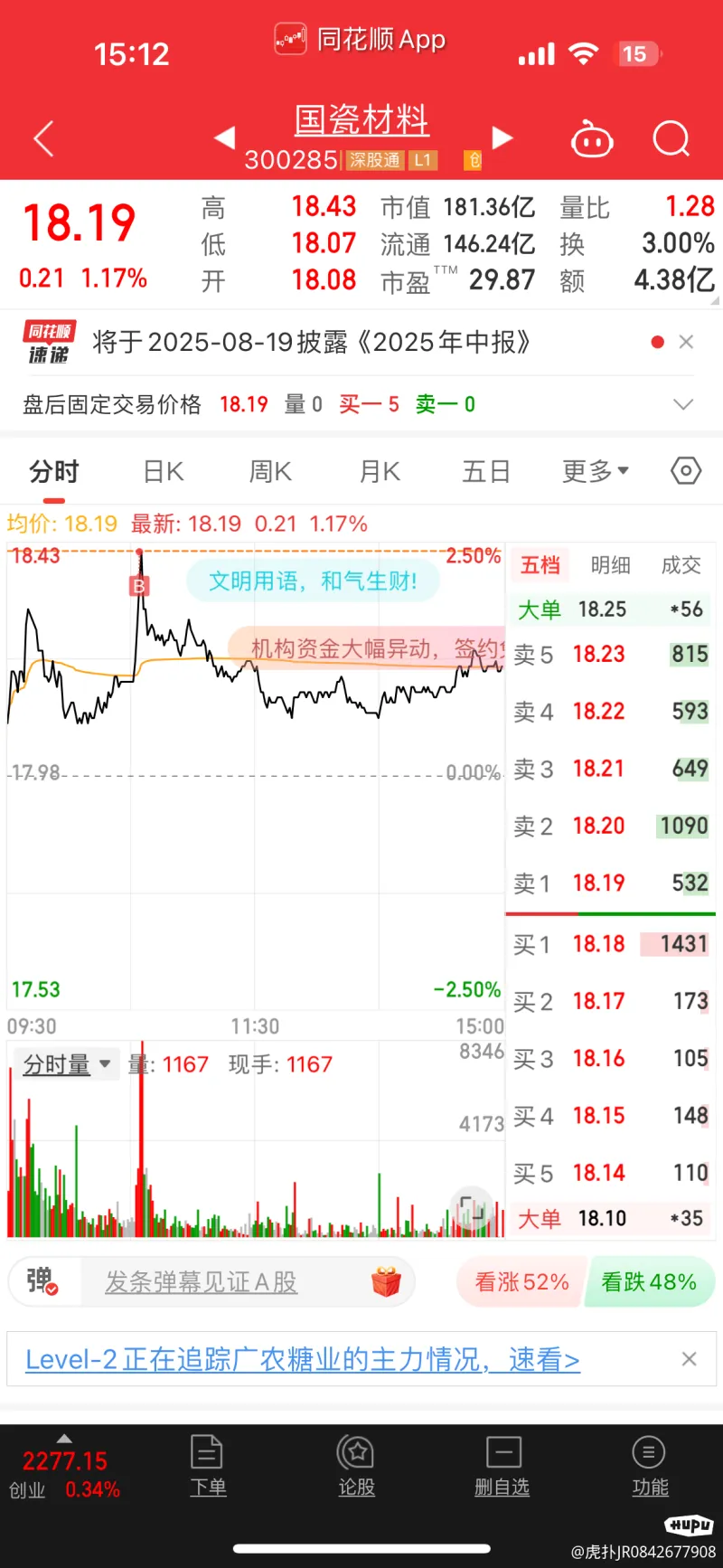Go back using the top-left arrow
Image resolution: width=723 pixels, height=1568 pixels.
pos(43,138)
